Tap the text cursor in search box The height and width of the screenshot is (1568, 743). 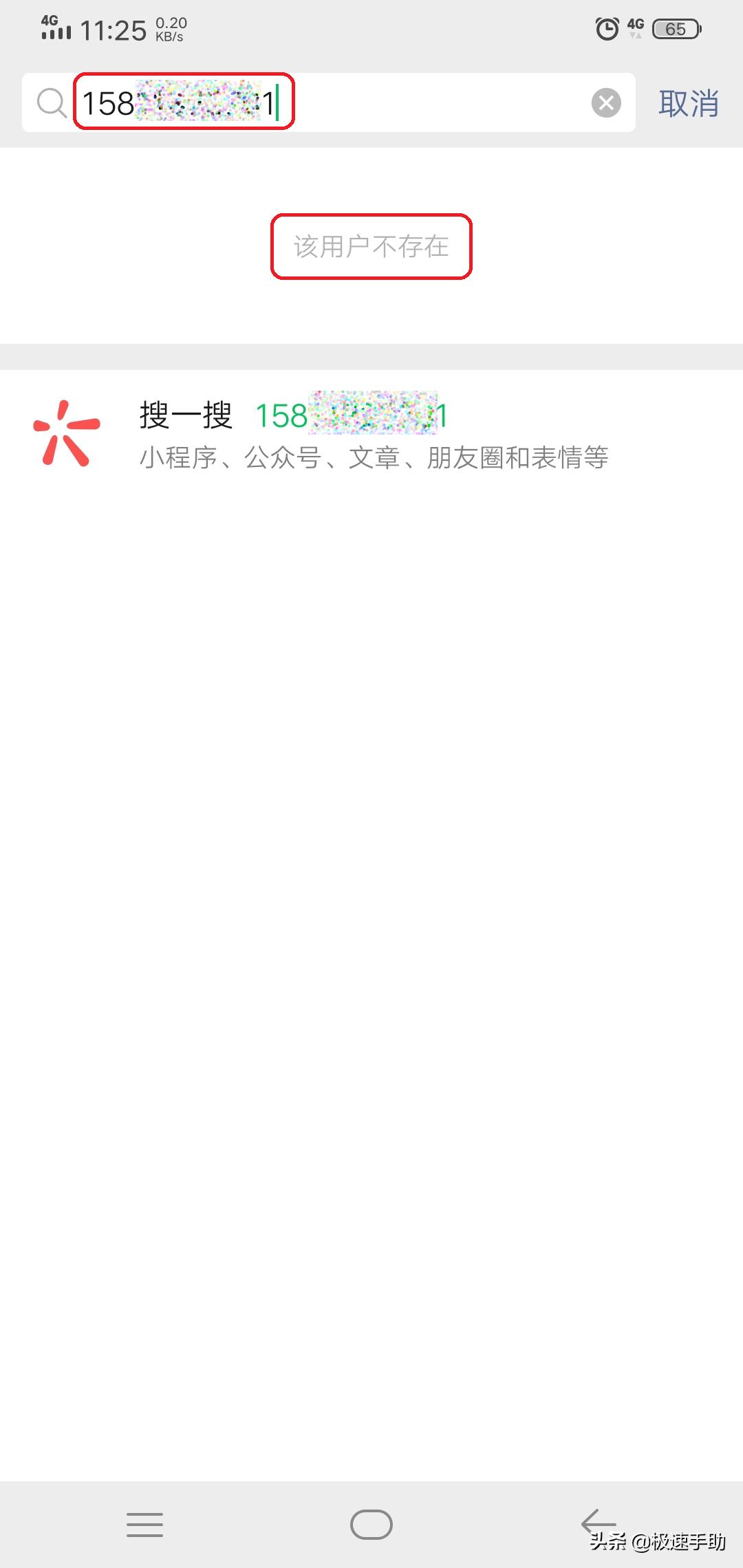[x=279, y=102]
